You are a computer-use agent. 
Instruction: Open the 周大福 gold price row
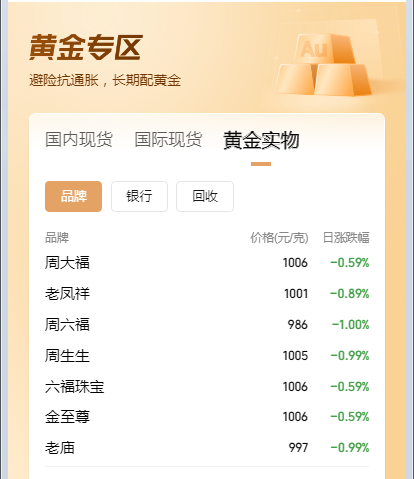(x=207, y=263)
